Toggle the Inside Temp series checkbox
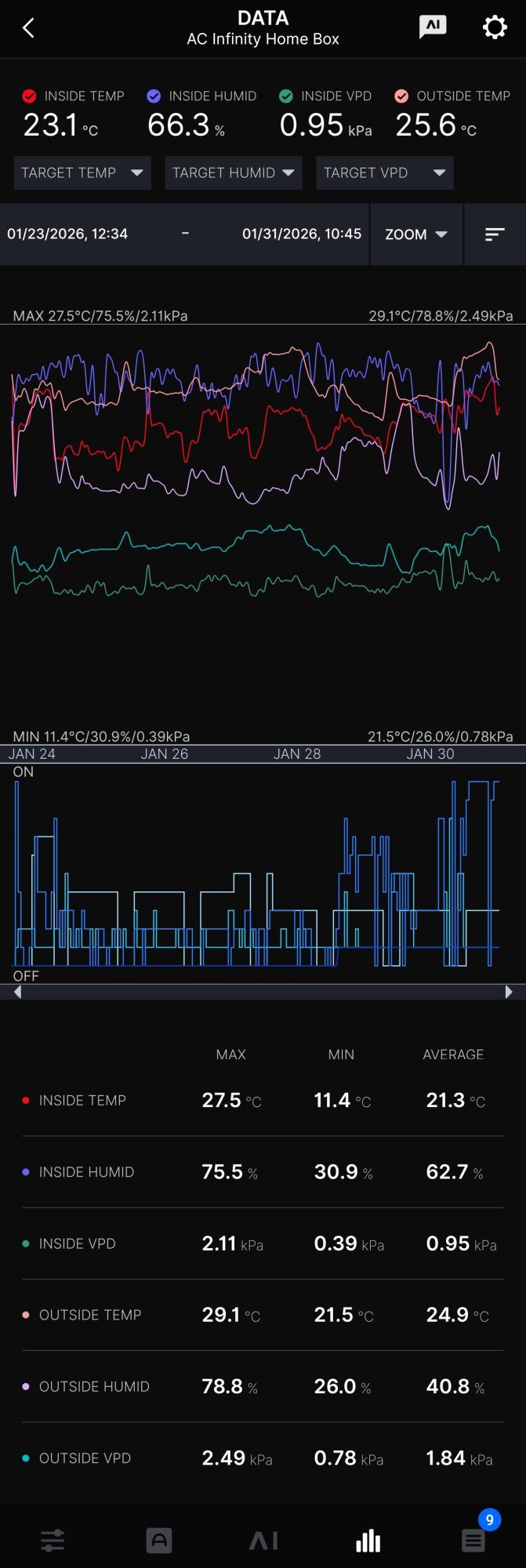Viewport: 526px width, 1568px height. (30, 96)
